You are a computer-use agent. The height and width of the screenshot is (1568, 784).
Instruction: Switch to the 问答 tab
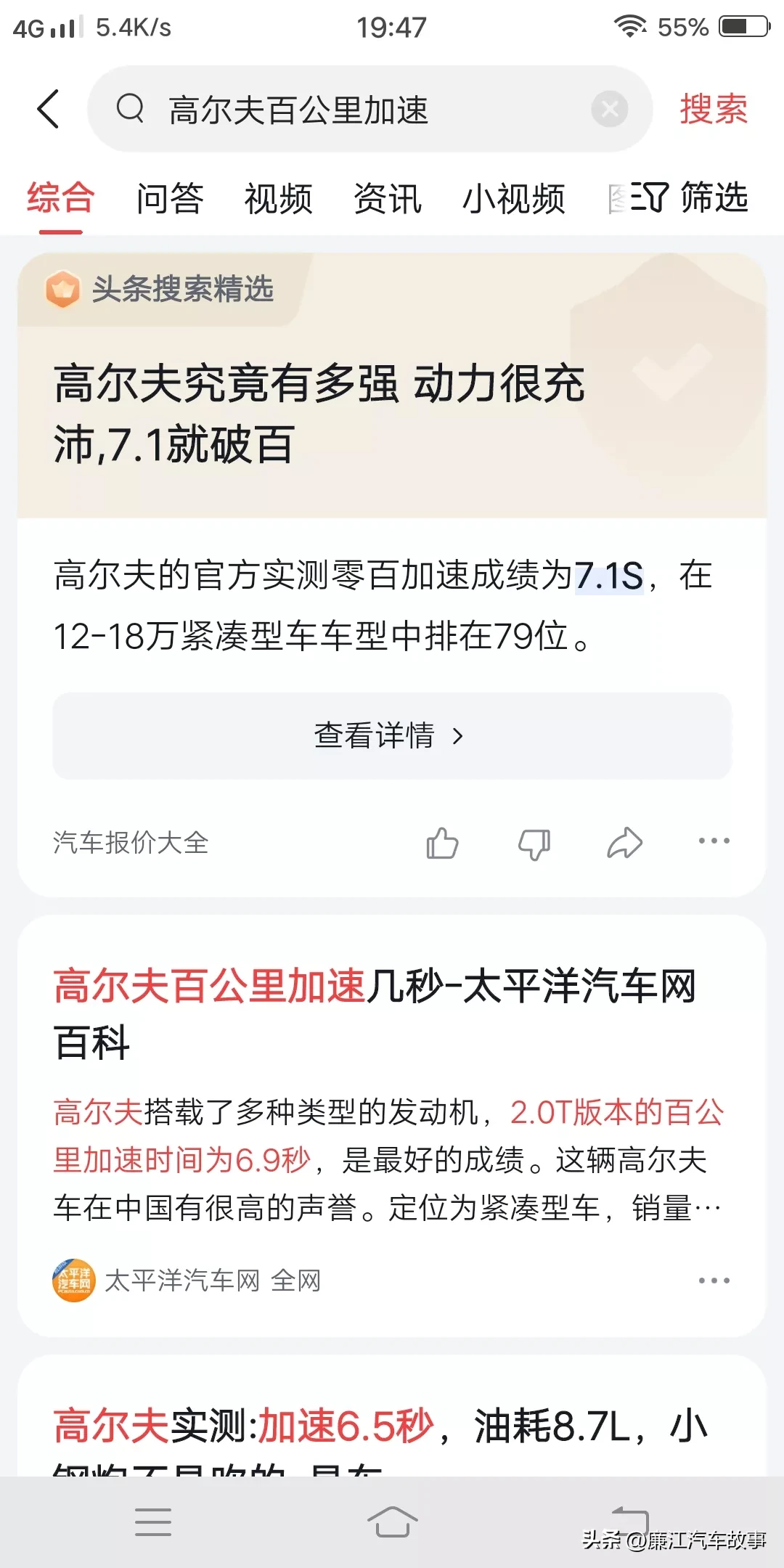(x=170, y=199)
